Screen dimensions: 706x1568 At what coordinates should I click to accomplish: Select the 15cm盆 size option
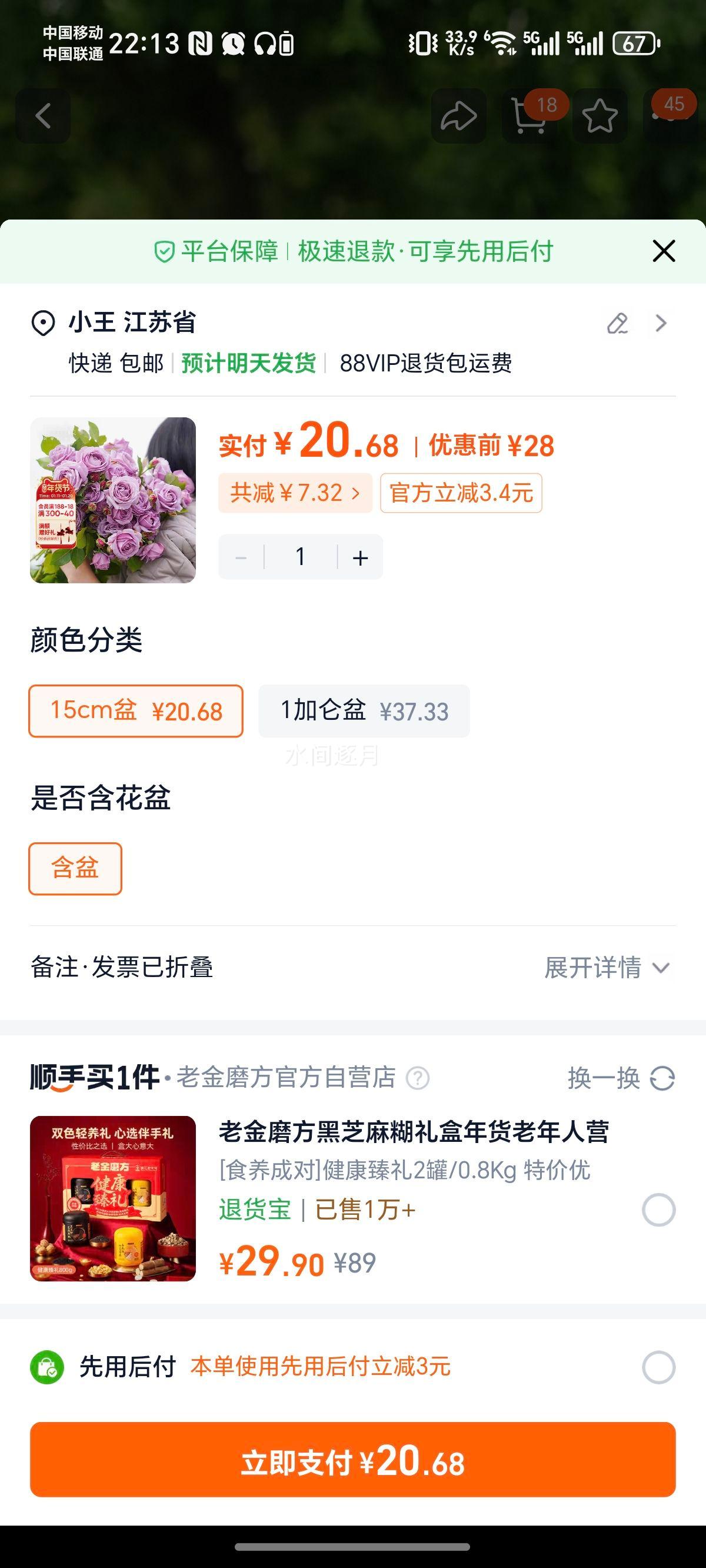click(135, 710)
